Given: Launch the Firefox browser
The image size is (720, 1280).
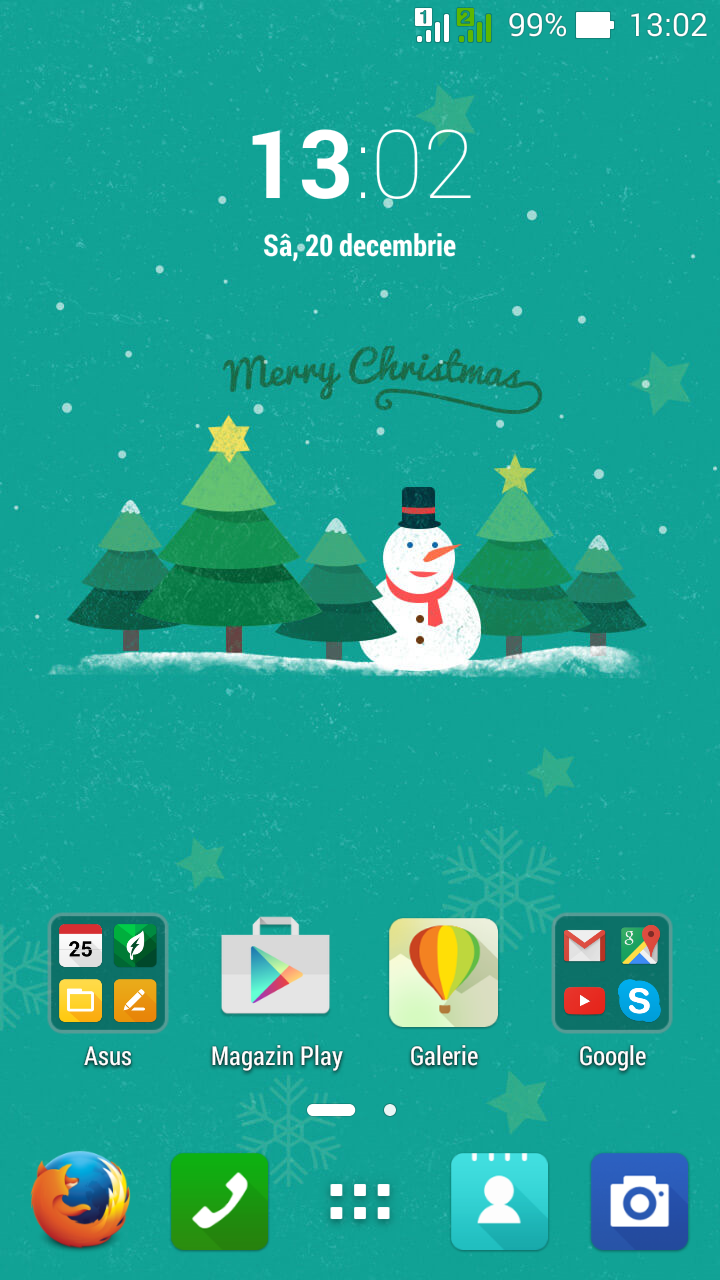Looking at the screenshot, I should coord(80,1200).
